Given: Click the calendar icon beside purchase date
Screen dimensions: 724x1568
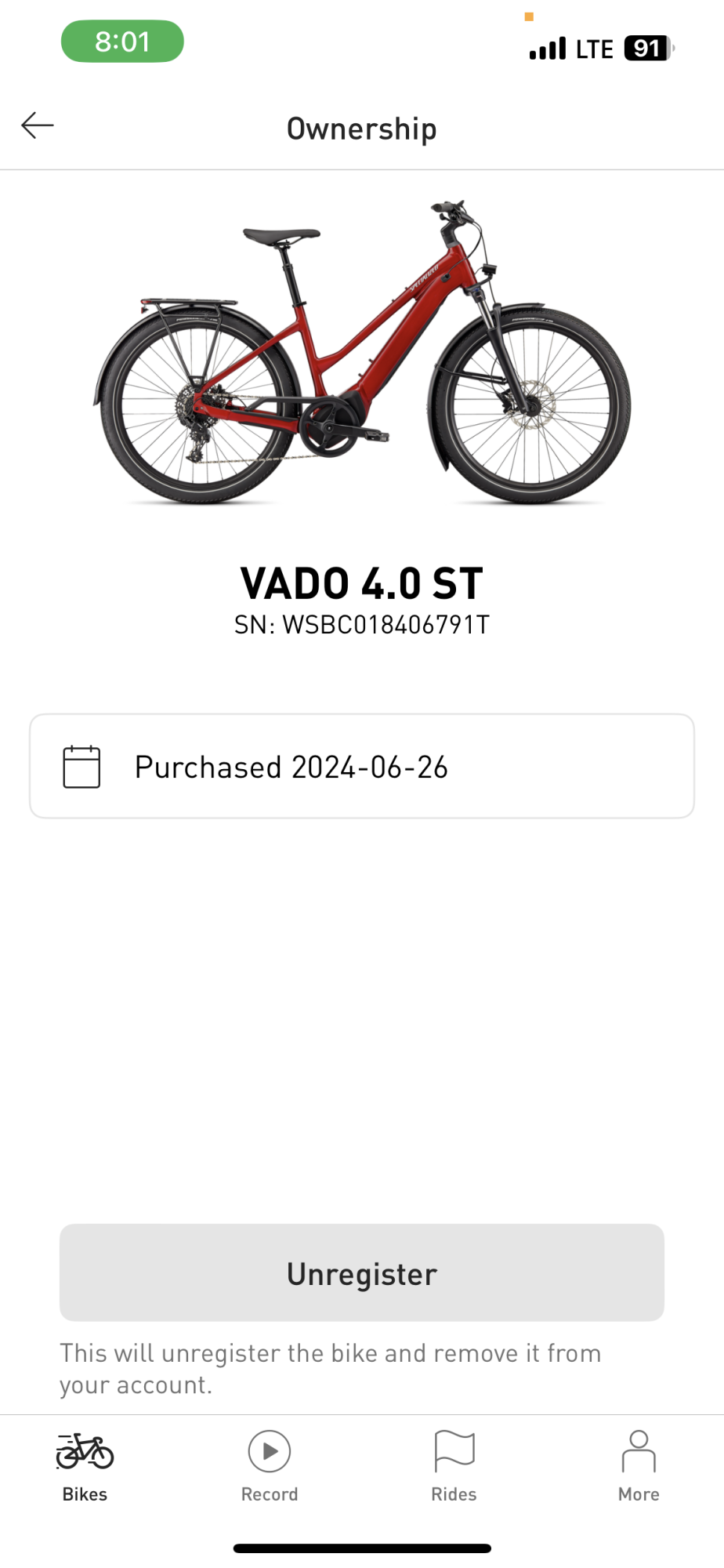Looking at the screenshot, I should (x=81, y=766).
